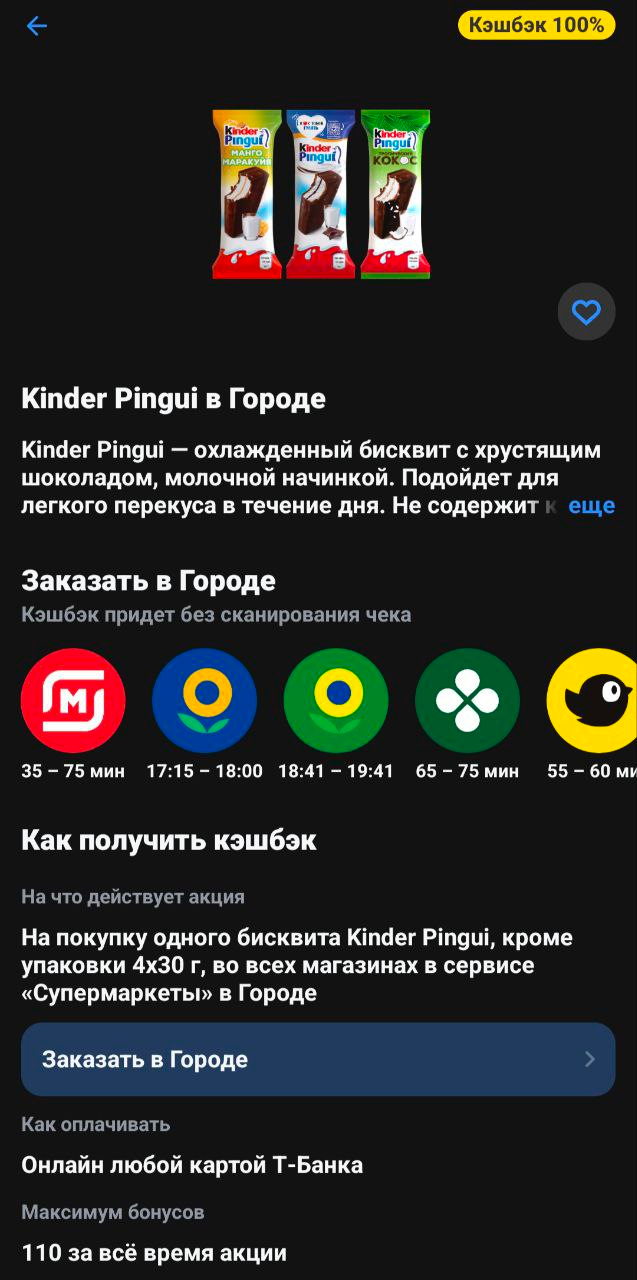Choose the blue store with 17:15–18:00 delivery

(204, 701)
